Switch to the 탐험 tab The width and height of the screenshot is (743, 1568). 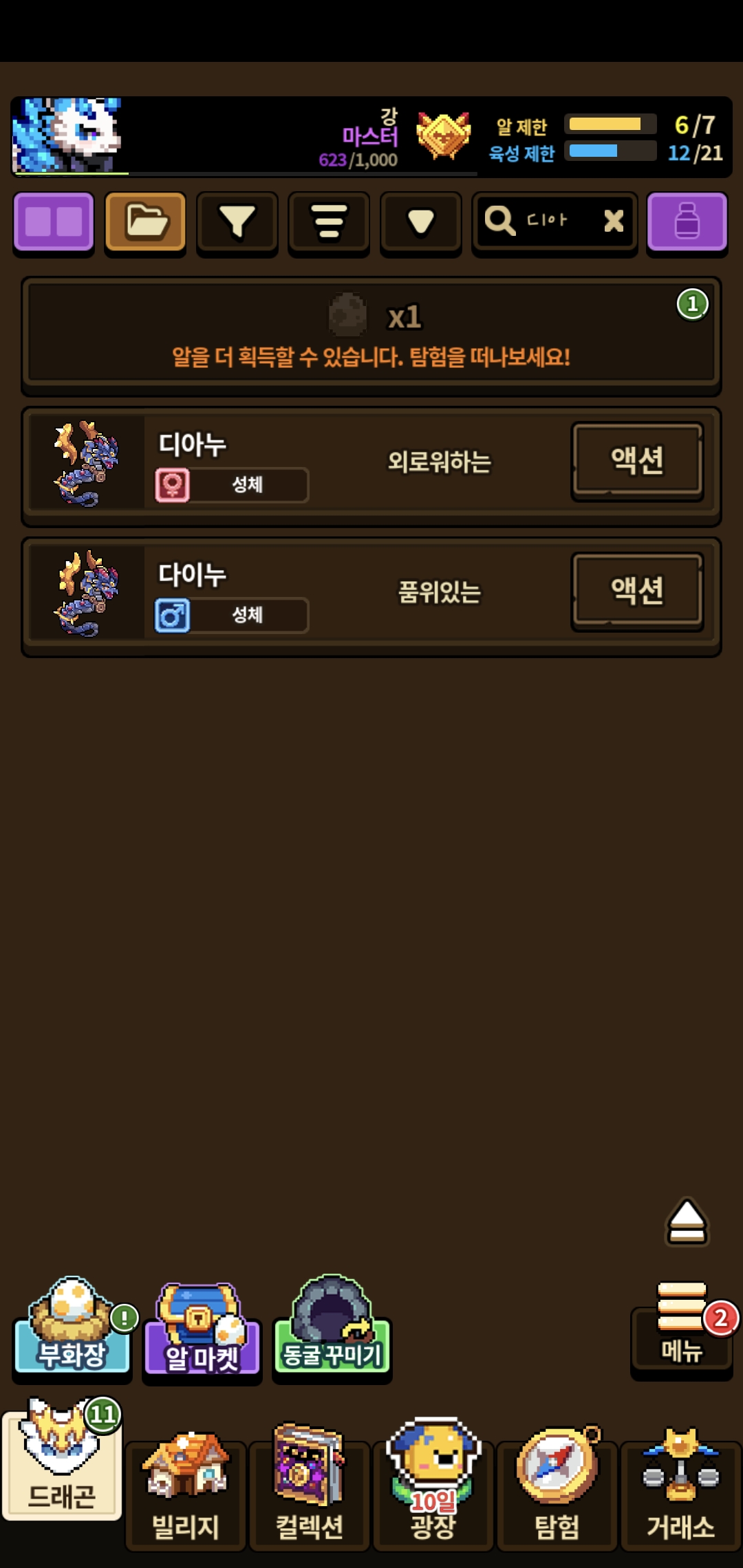pos(557,1487)
